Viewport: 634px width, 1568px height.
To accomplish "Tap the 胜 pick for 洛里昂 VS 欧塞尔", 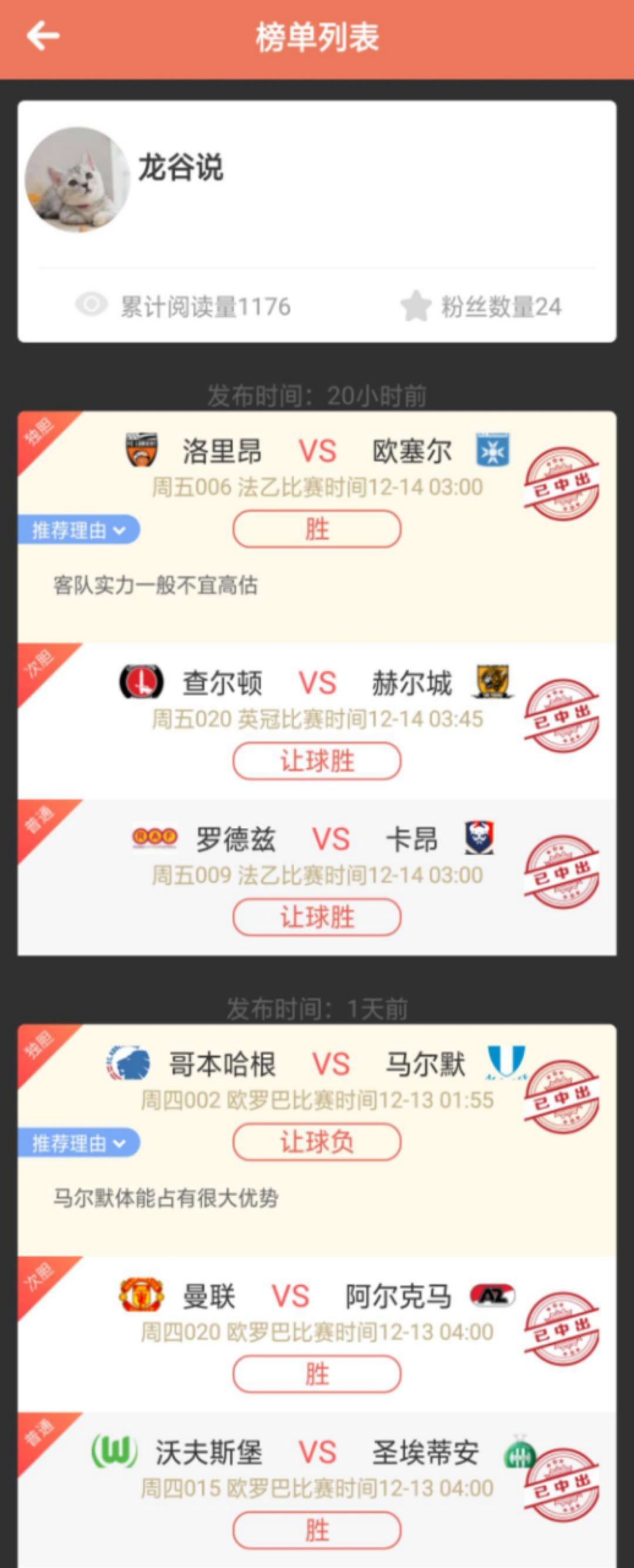I will click(x=317, y=529).
